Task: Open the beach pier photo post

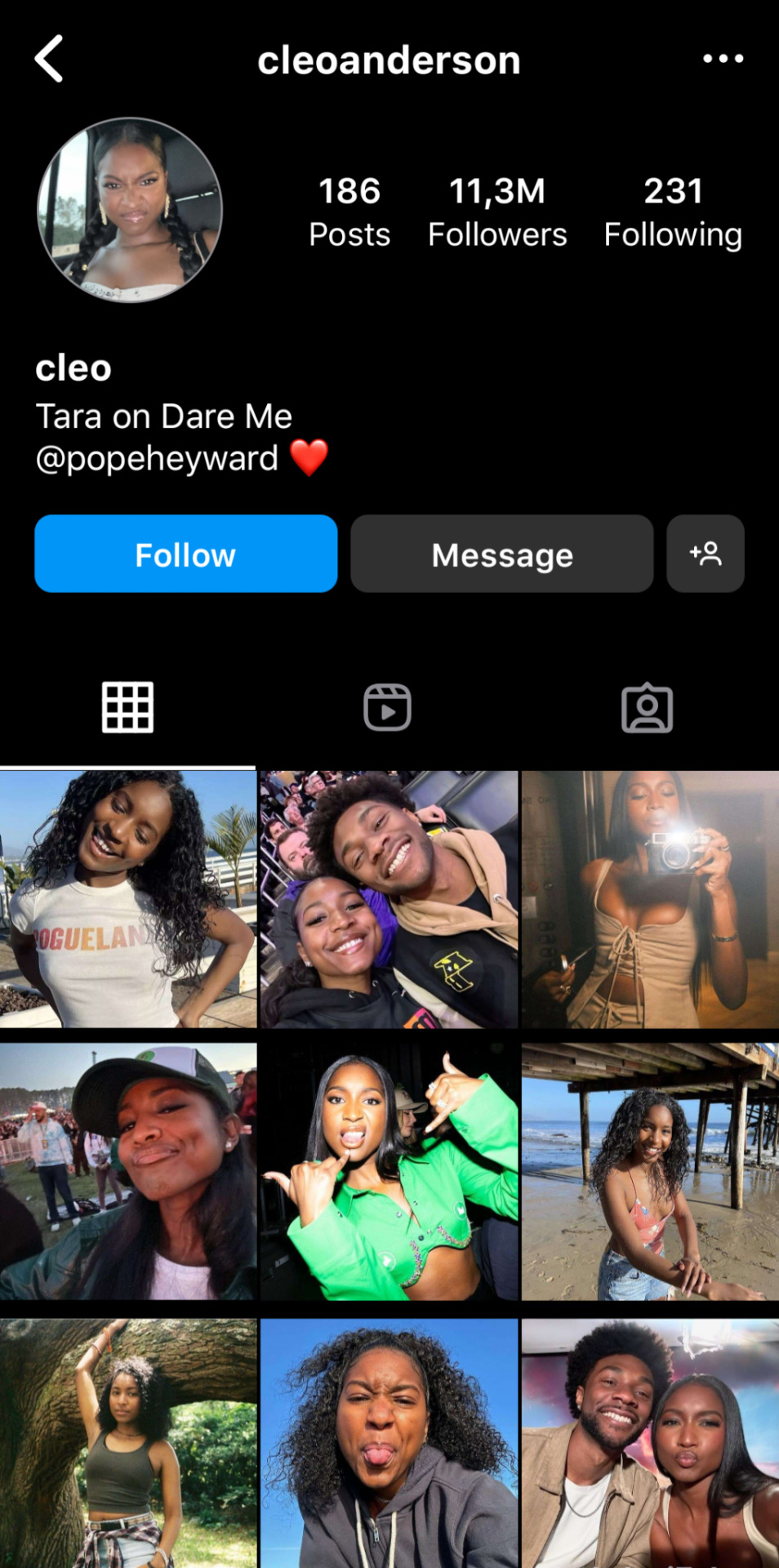Action: point(650,1171)
